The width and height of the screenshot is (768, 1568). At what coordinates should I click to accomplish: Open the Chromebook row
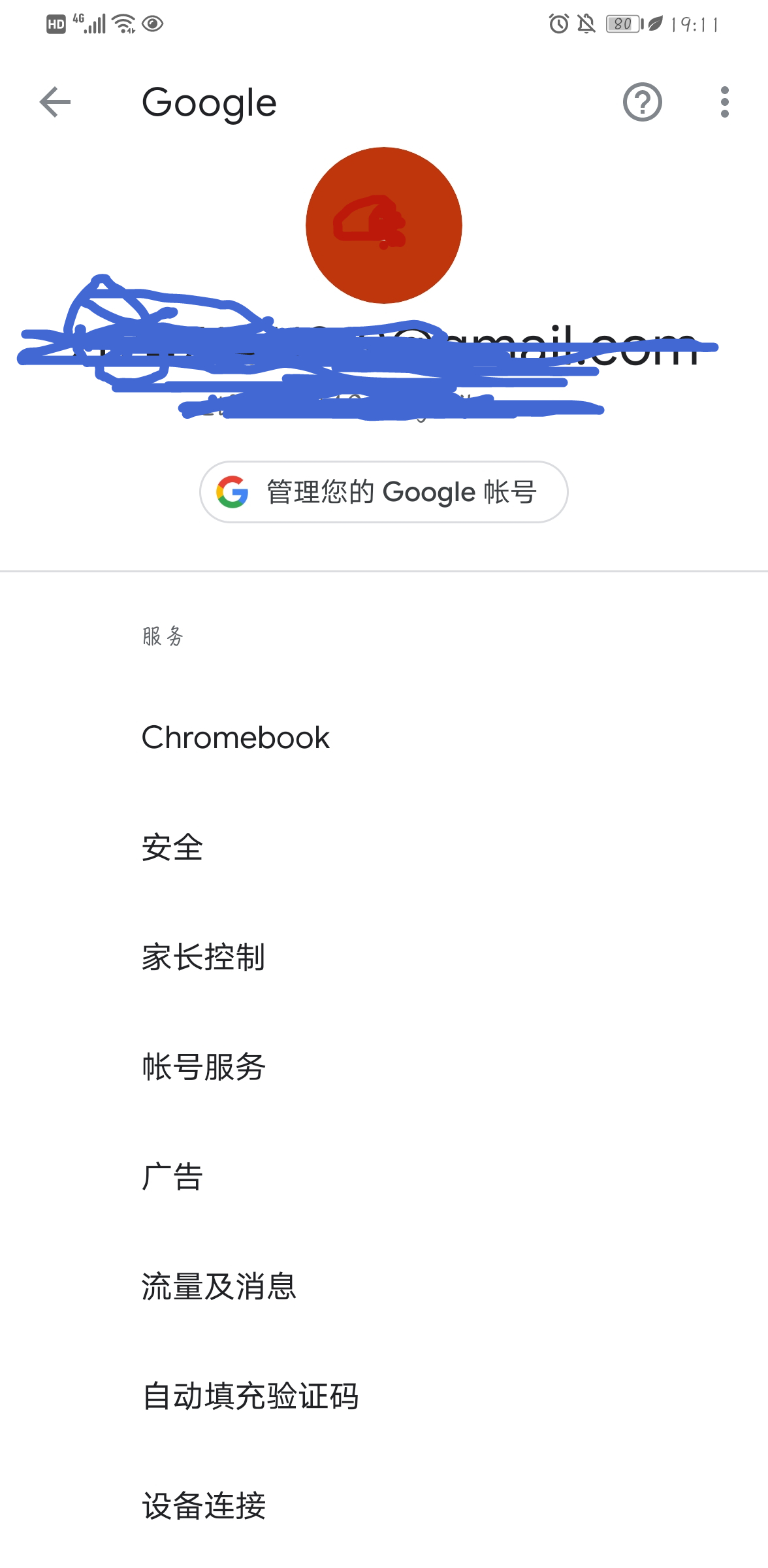point(384,738)
